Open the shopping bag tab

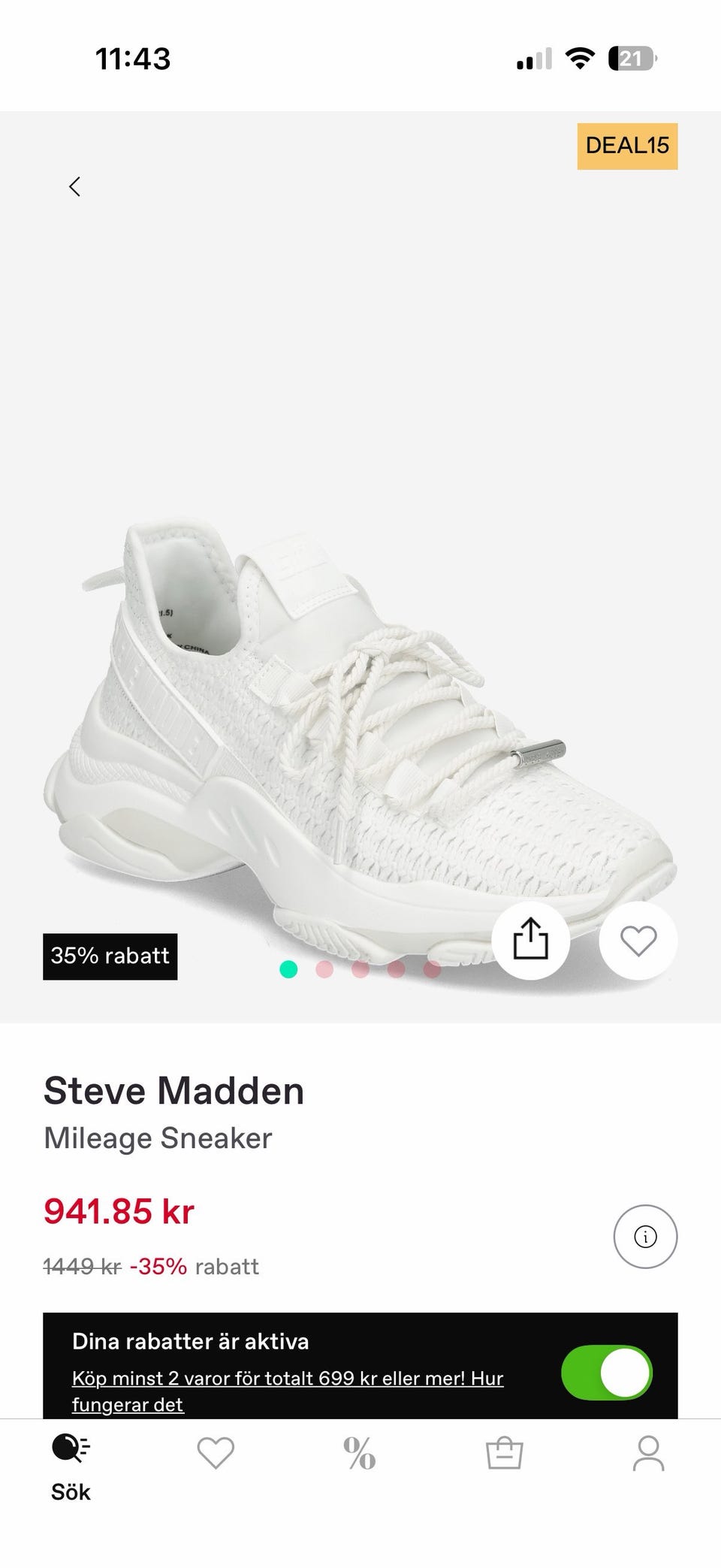pyautogui.click(x=504, y=1453)
